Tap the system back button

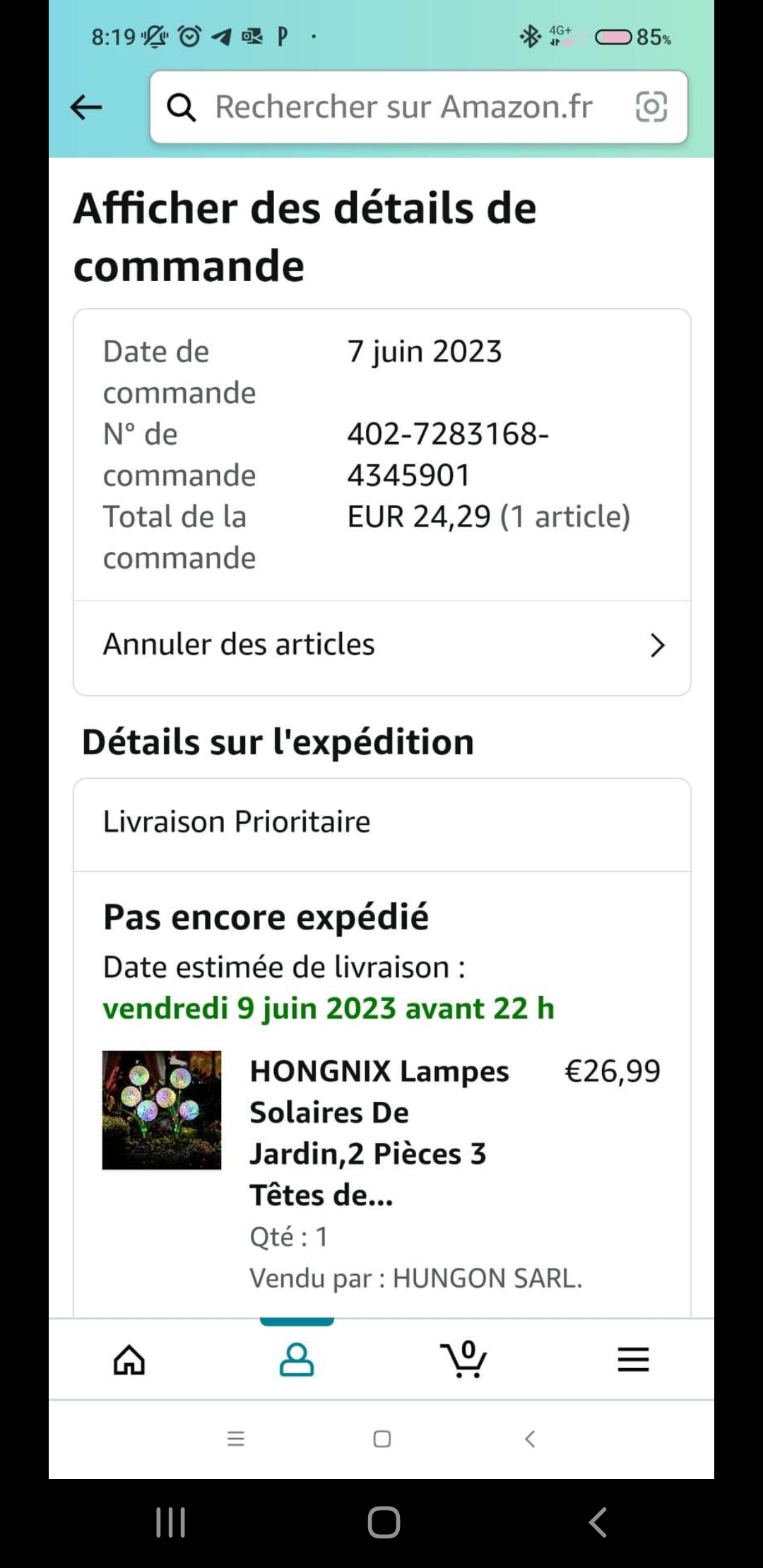[598, 1522]
